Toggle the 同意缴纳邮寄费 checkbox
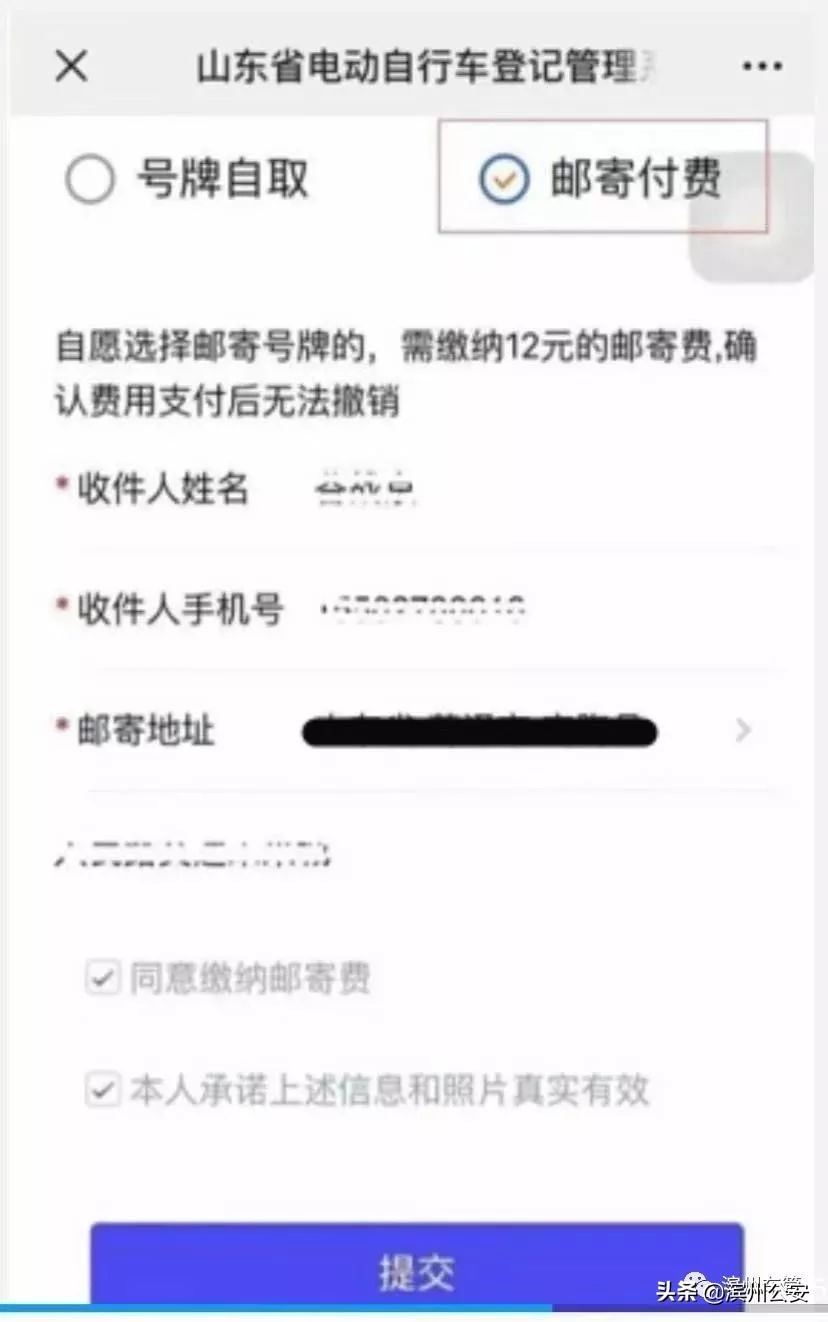The image size is (828, 1322). (102, 977)
